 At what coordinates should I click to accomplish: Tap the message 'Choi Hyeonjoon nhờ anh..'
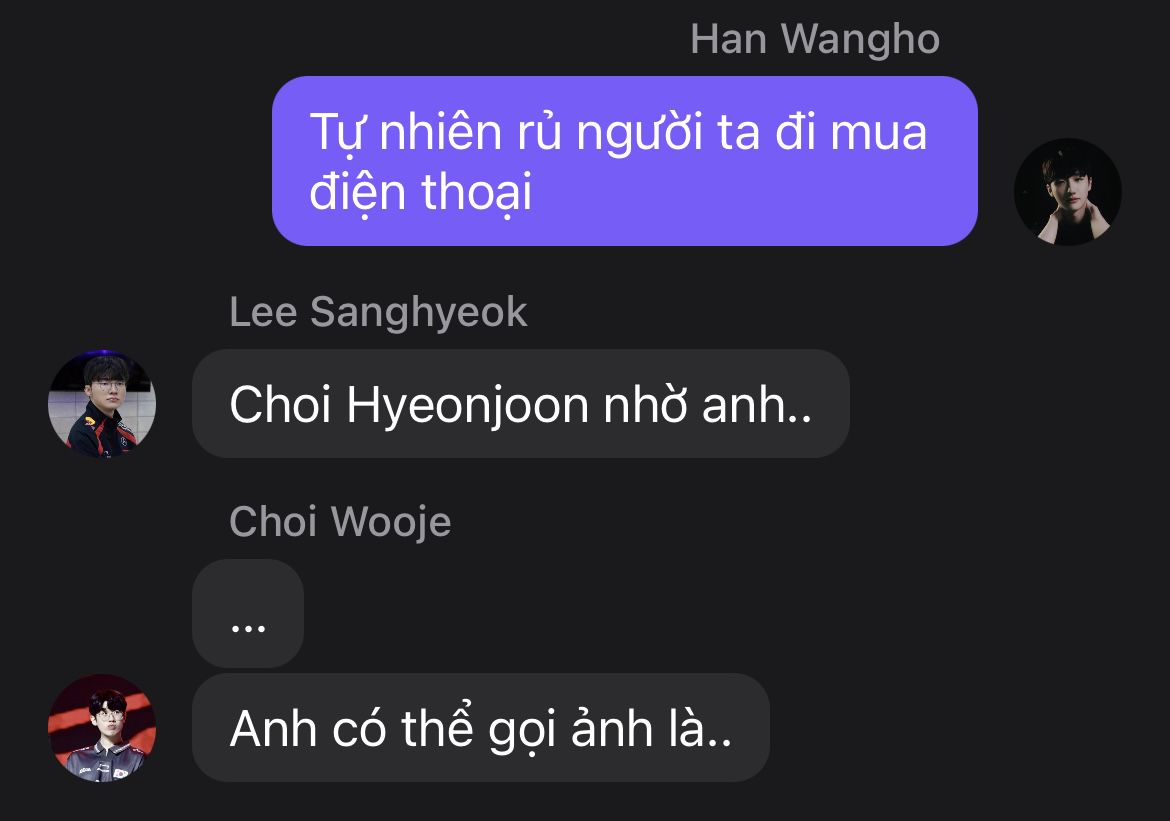point(520,404)
